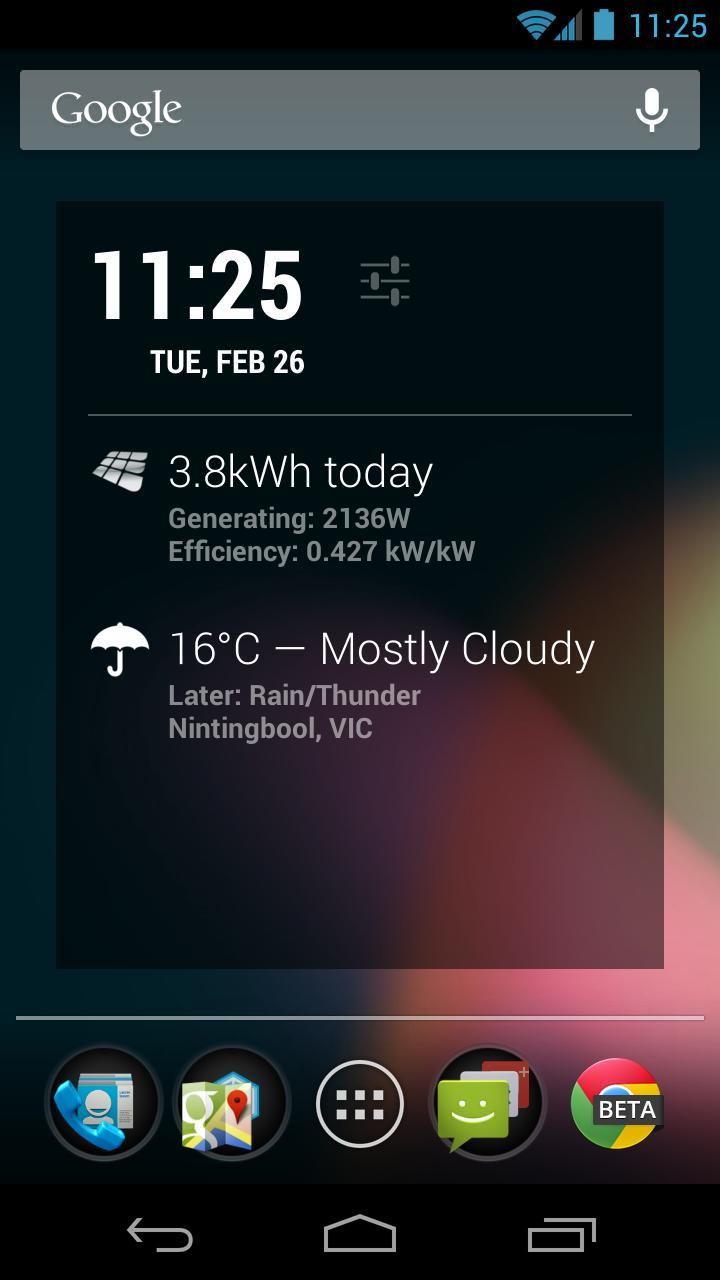Open the app drawer

(x=359, y=1102)
